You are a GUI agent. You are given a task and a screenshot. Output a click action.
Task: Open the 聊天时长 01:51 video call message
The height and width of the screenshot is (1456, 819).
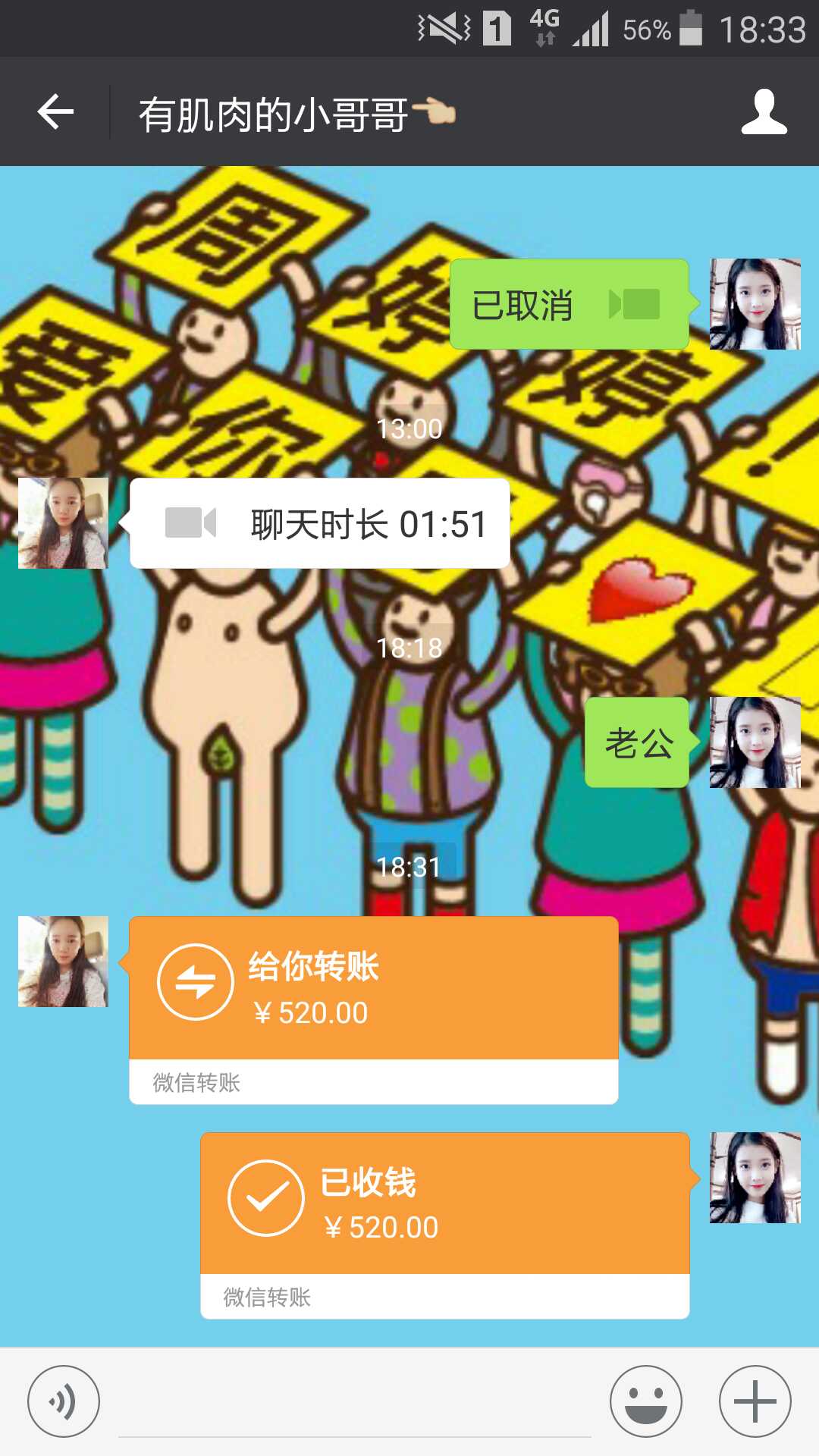click(319, 523)
